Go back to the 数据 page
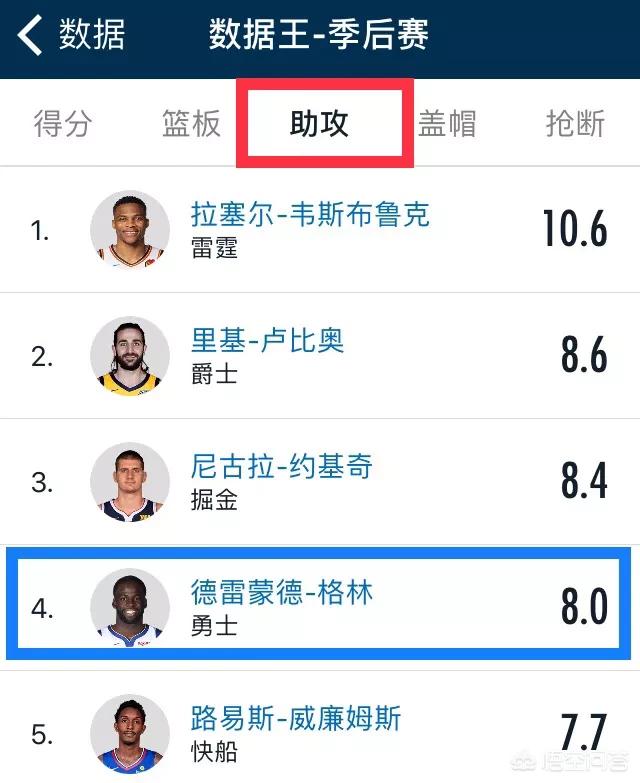Screen dimensions: 640x783 tap(70, 36)
